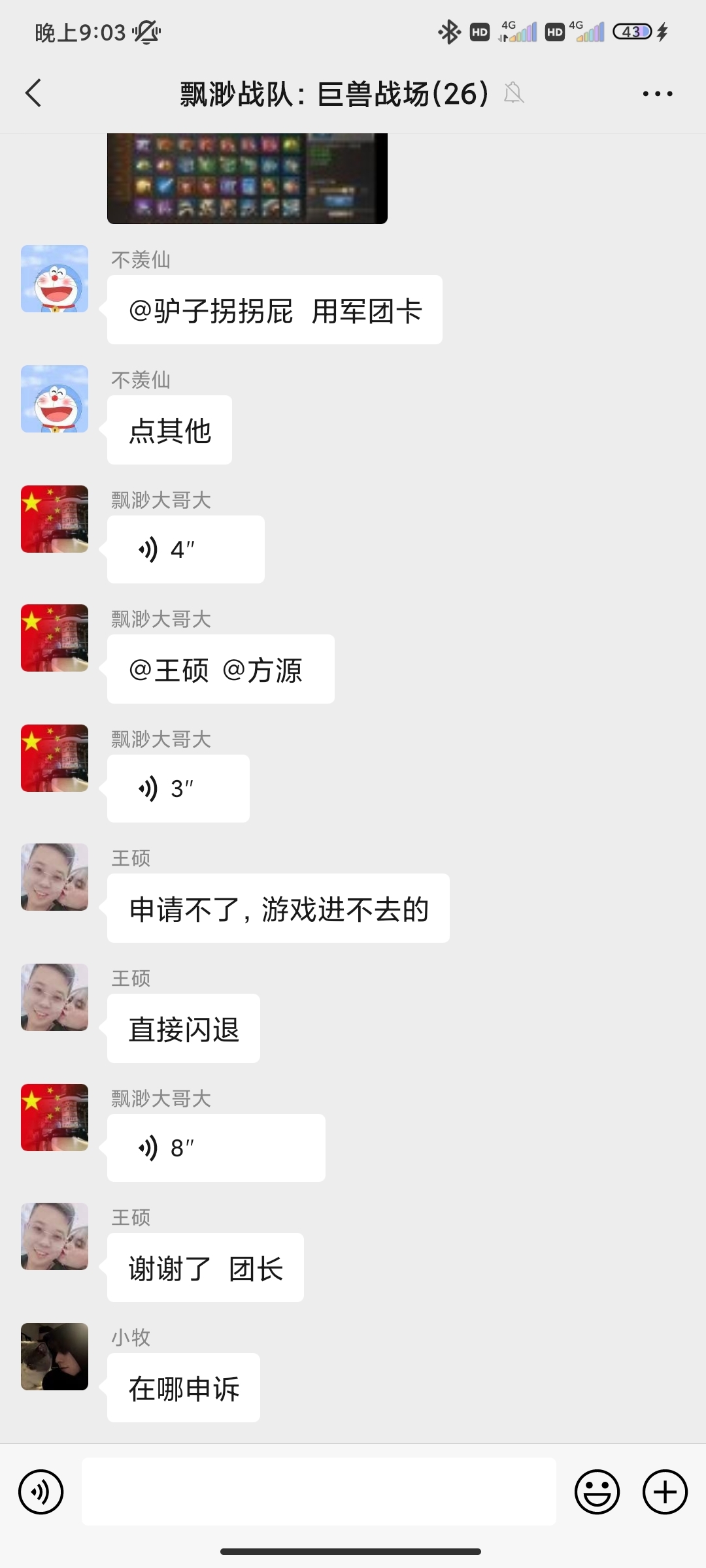Open the game screenshot image
Image resolution: width=706 pixels, height=1568 pixels.
coord(247,178)
